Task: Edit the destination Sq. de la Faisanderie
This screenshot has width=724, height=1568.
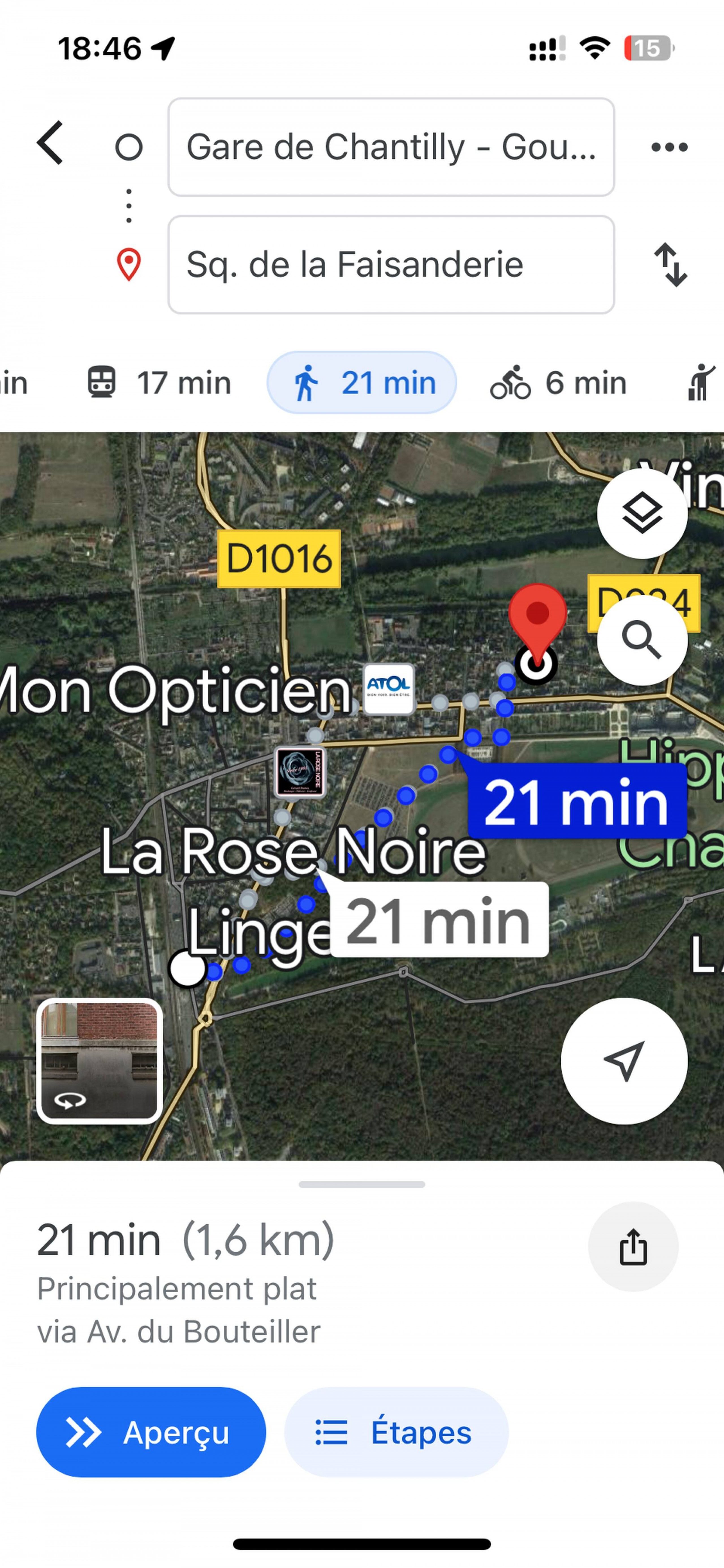Action: [x=391, y=265]
